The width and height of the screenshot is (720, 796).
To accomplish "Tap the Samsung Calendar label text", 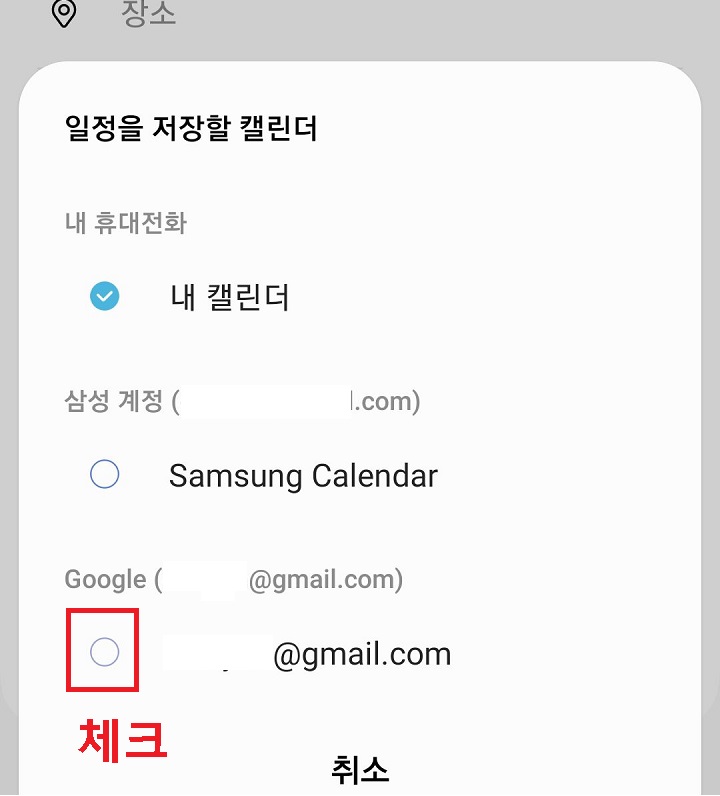I will (303, 475).
